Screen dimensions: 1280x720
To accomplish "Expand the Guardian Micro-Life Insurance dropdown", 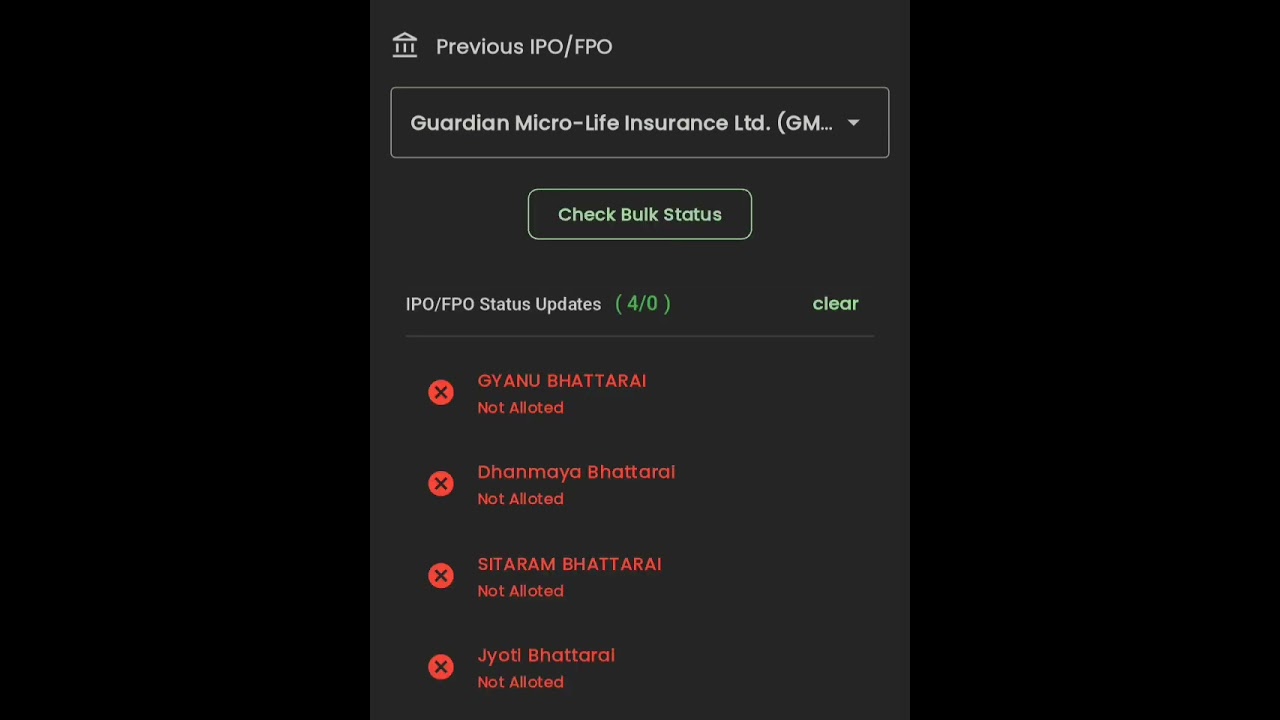I will (640, 123).
